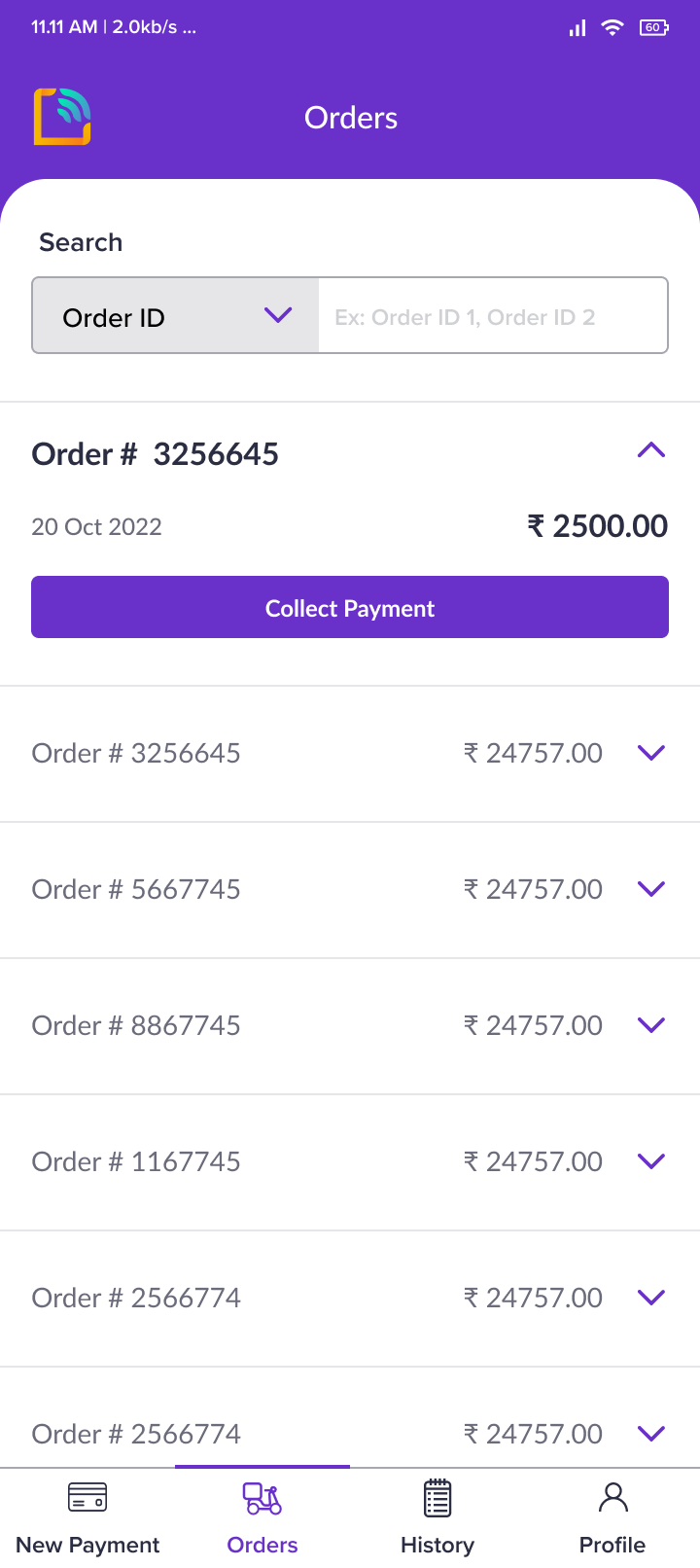Switch to the History tab

coord(437,1518)
